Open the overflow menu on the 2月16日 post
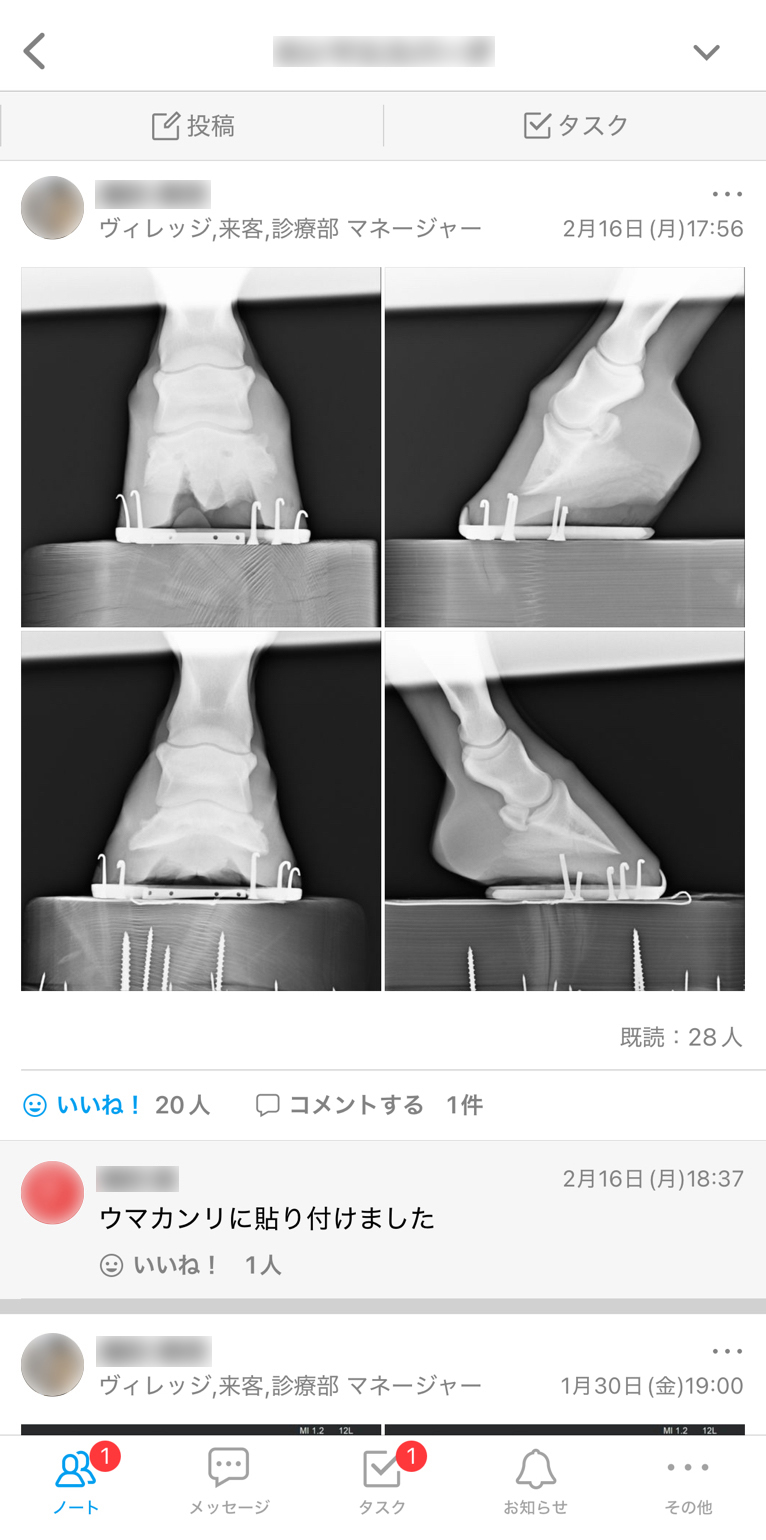This screenshot has width=766, height=1540. 727,194
